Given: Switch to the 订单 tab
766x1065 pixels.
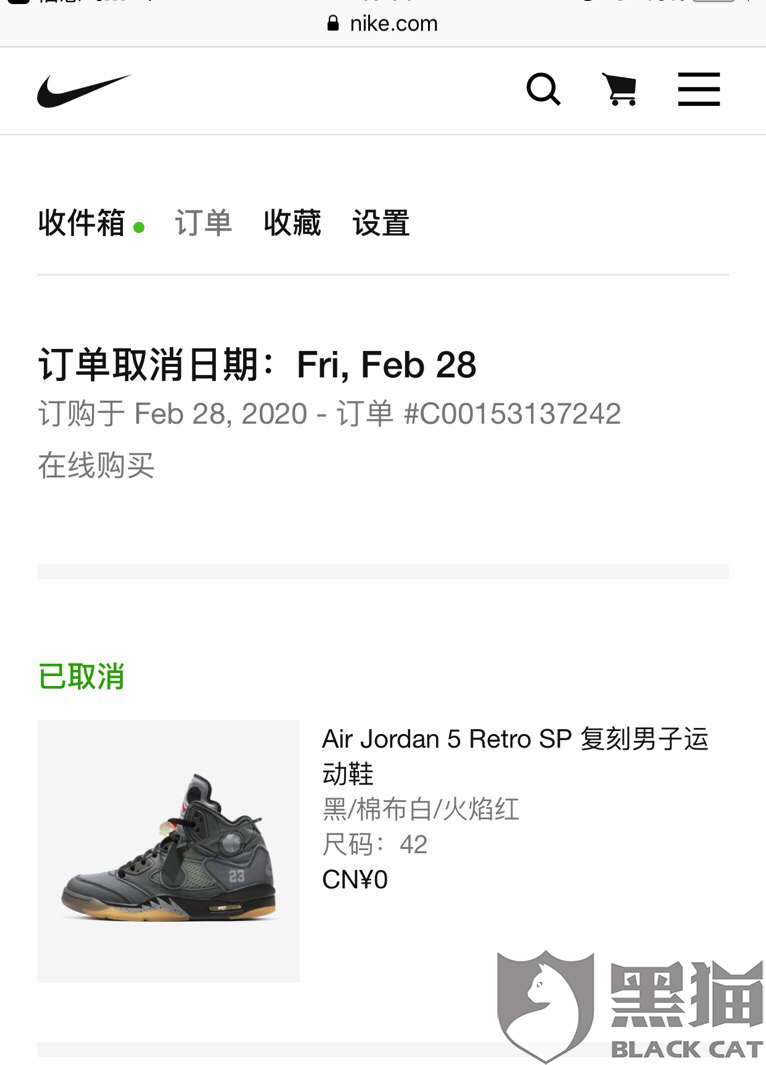Looking at the screenshot, I should [203, 223].
